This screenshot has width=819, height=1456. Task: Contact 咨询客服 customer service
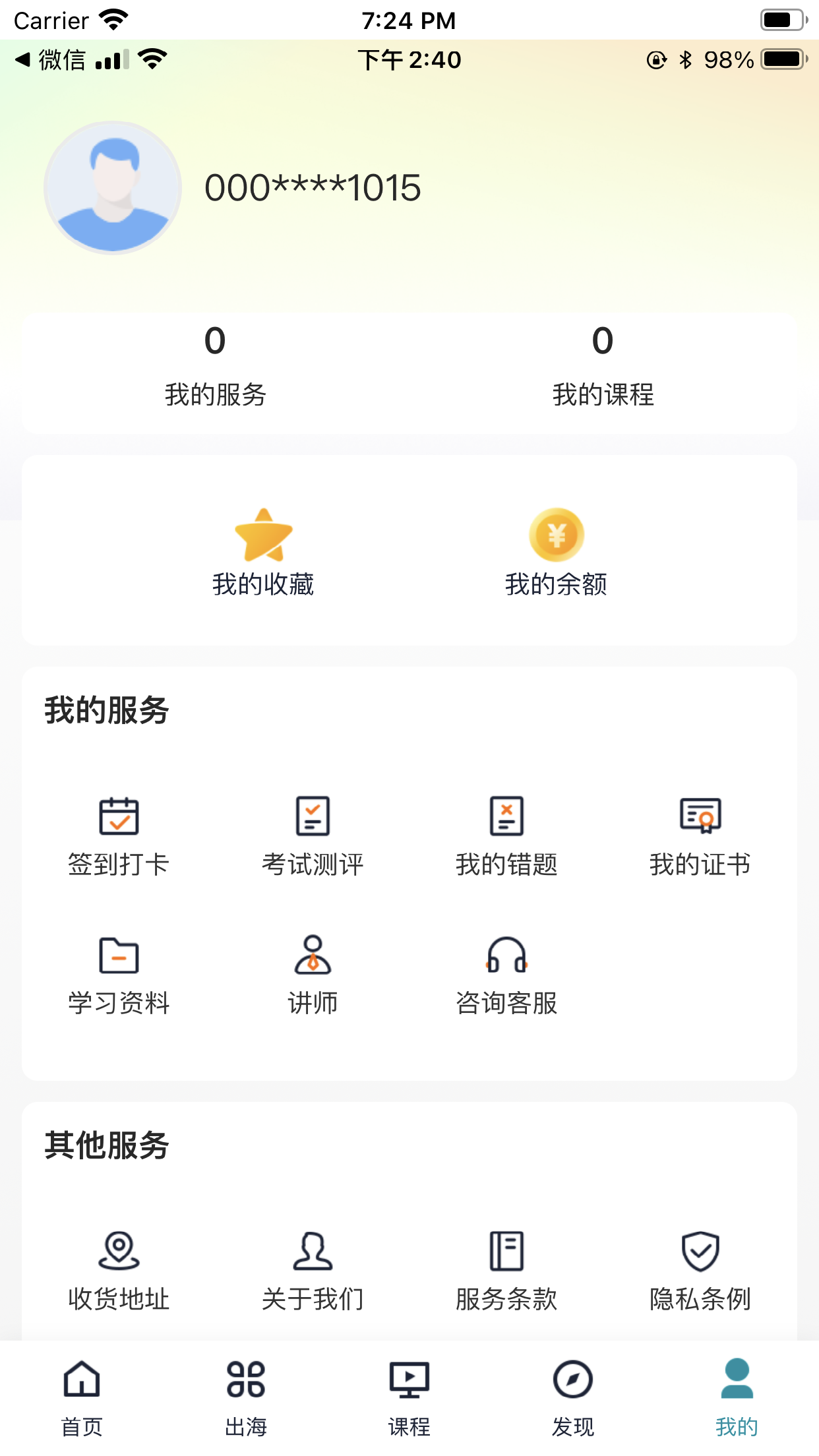506,975
